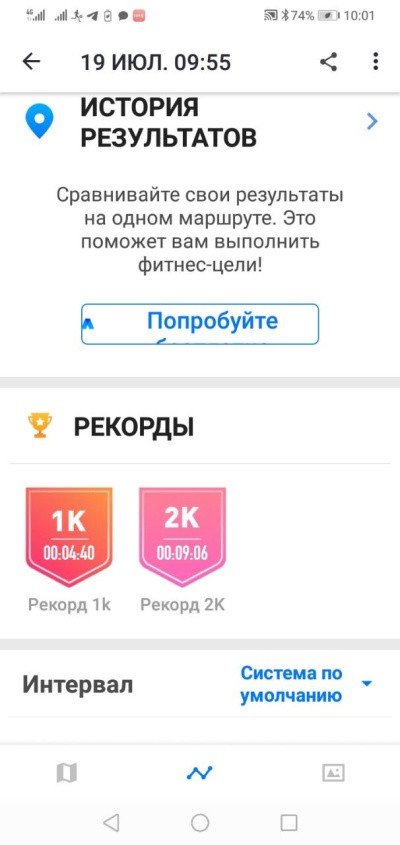Switch to the chart statistics tab
400x845 pixels.
point(199,773)
